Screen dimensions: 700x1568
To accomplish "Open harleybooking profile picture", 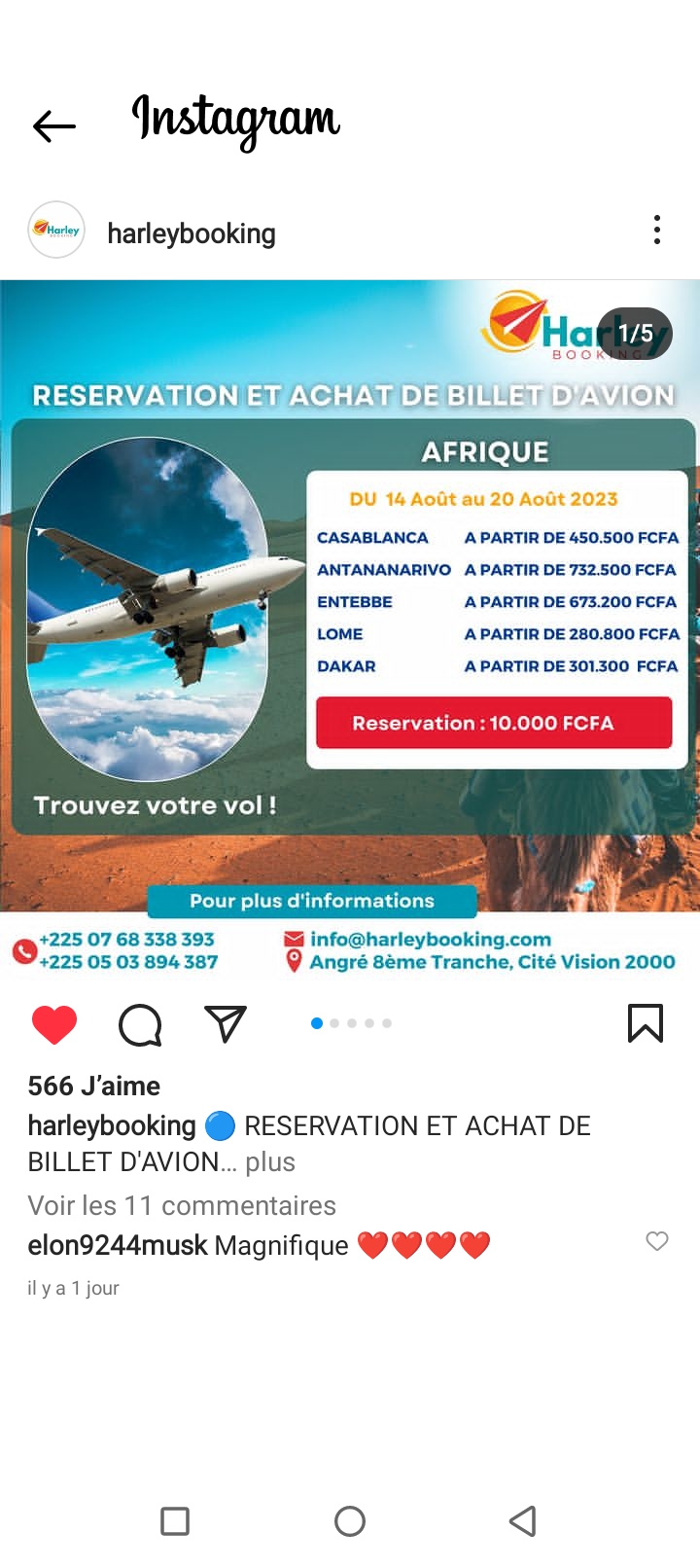I will pos(56,231).
